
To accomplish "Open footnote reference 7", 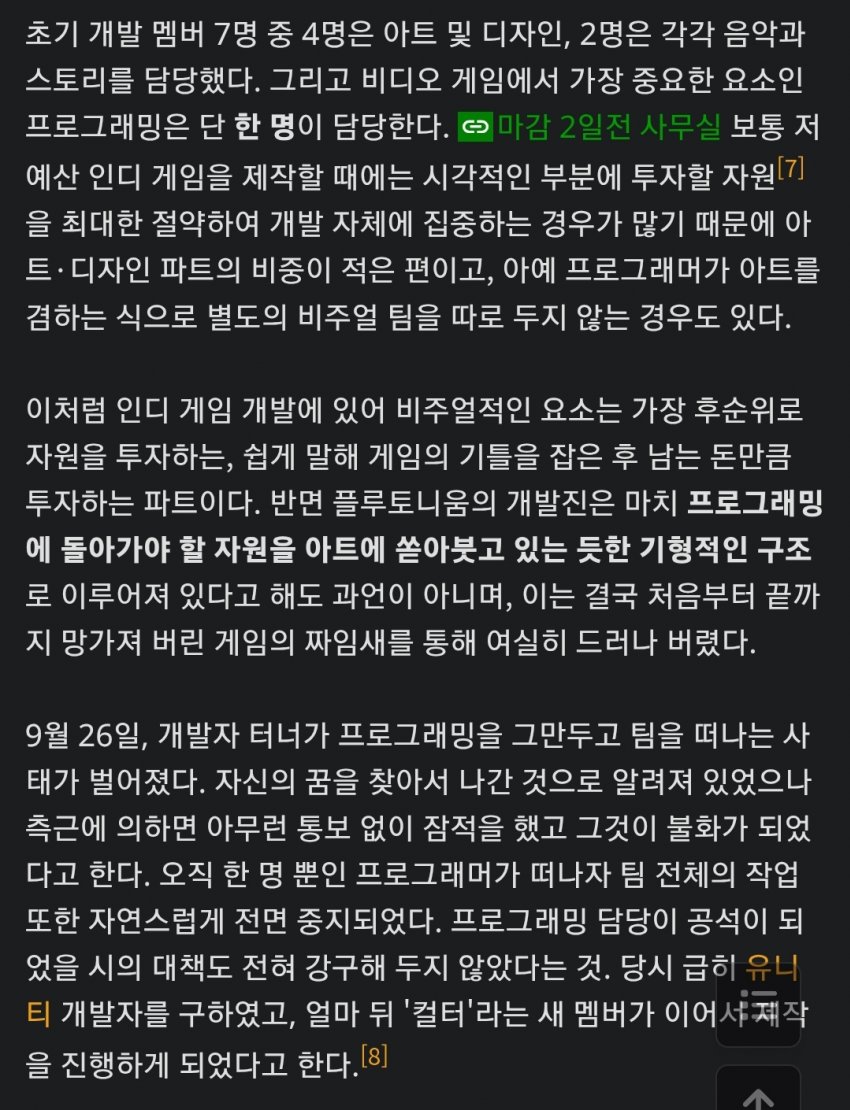I will [791, 168].
